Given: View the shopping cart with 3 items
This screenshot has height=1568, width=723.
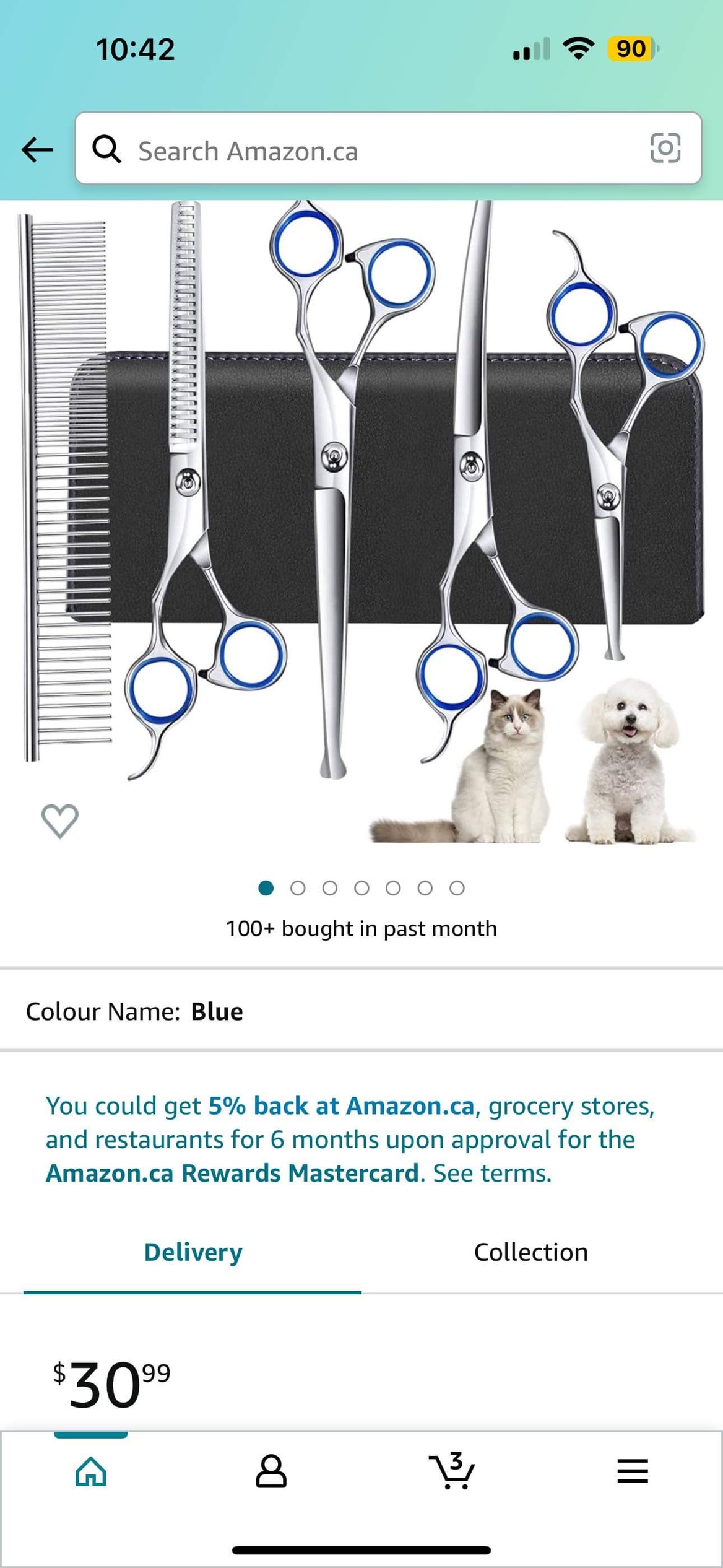Looking at the screenshot, I should 452,1471.
